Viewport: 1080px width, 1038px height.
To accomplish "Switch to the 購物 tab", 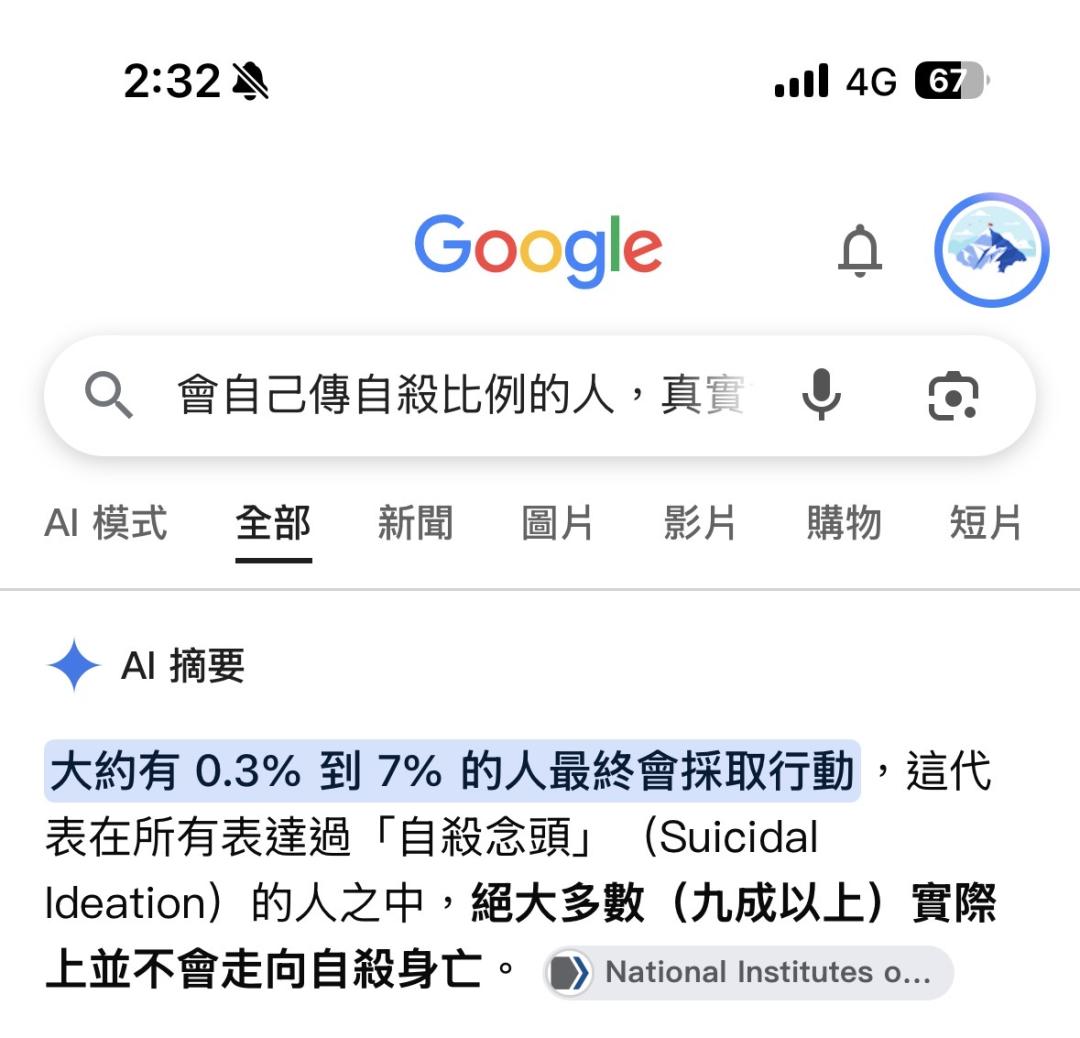I will tap(844, 522).
